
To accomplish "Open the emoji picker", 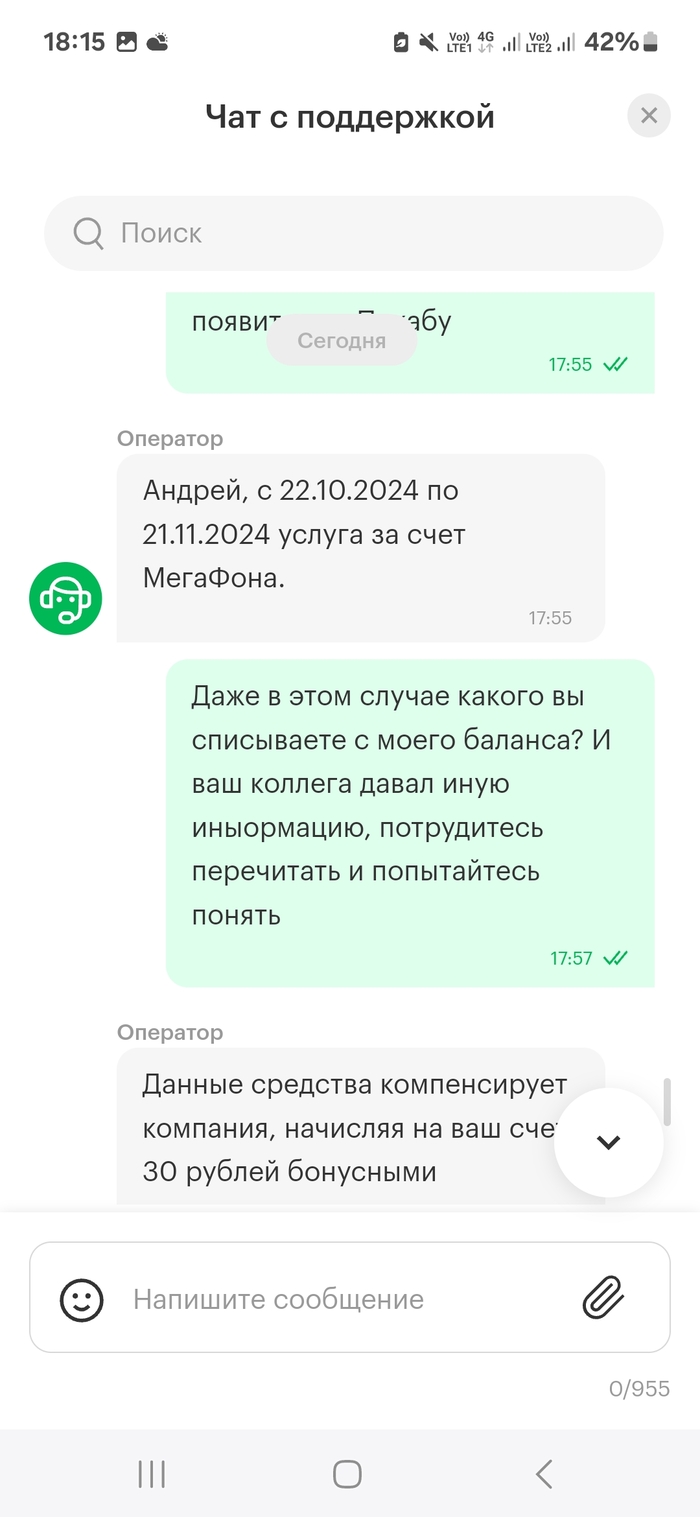I will pyautogui.click(x=82, y=1299).
